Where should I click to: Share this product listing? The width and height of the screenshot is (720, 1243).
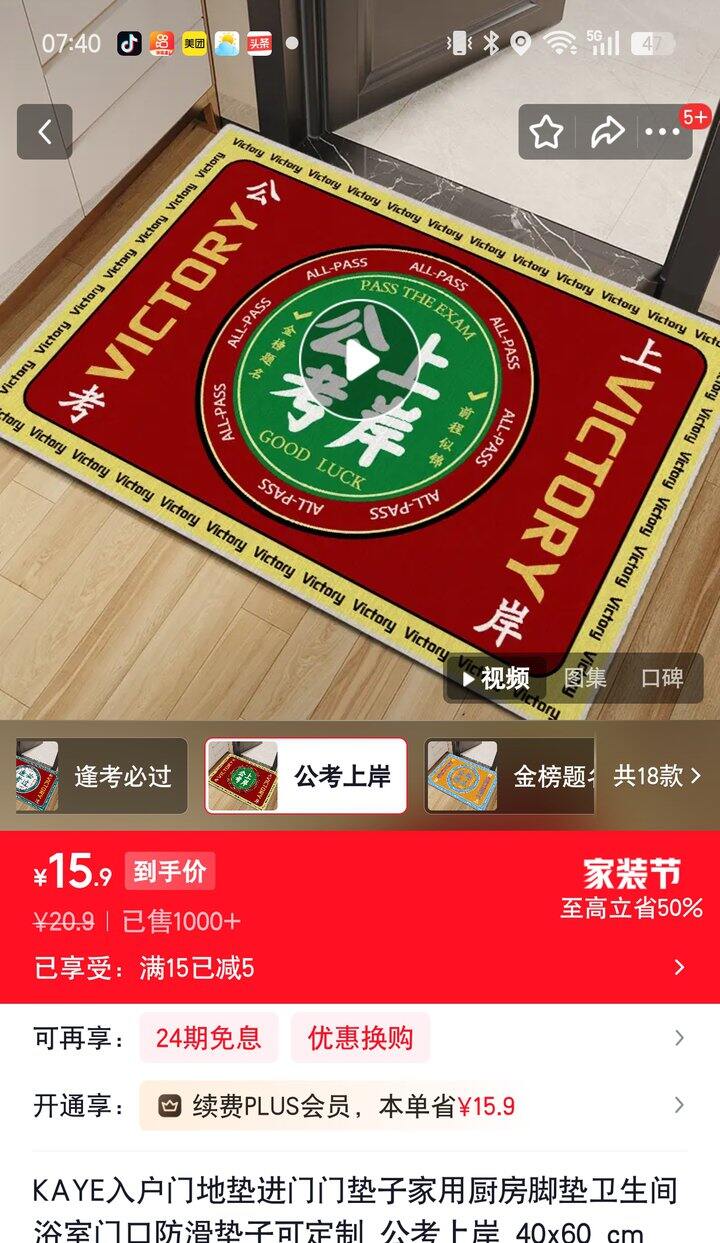pyautogui.click(x=606, y=132)
